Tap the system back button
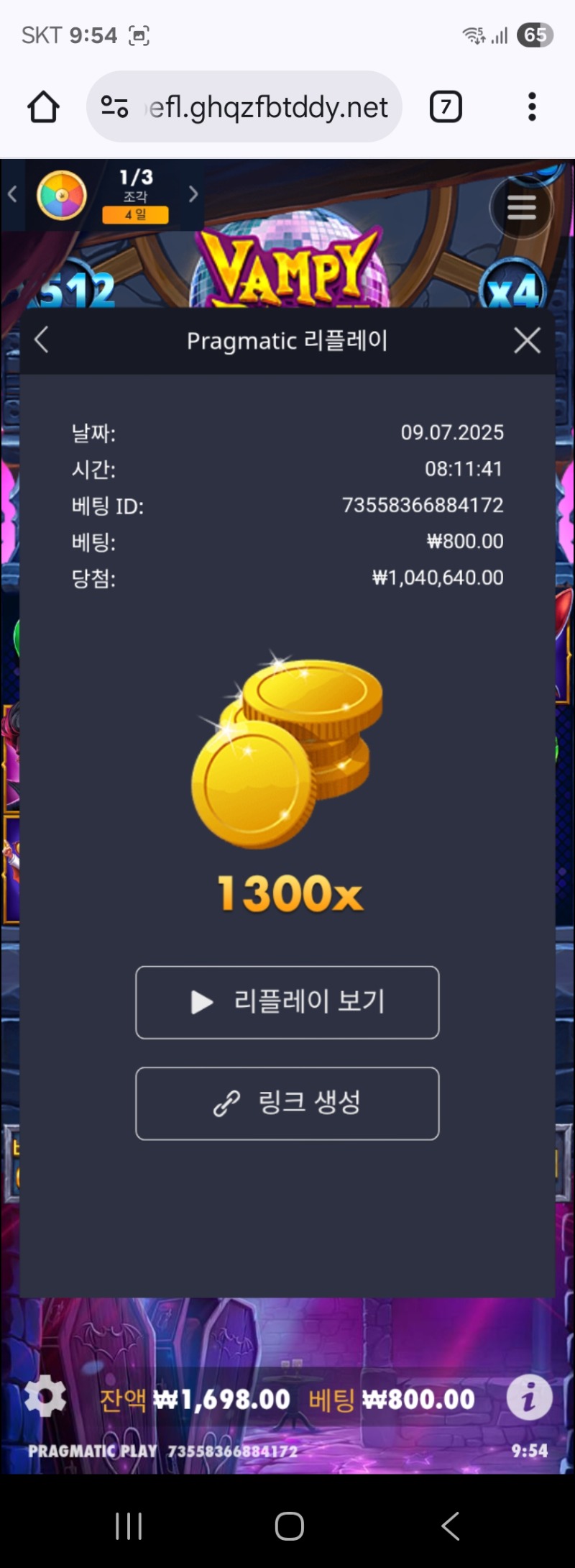575x1568 pixels. coord(450,1525)
